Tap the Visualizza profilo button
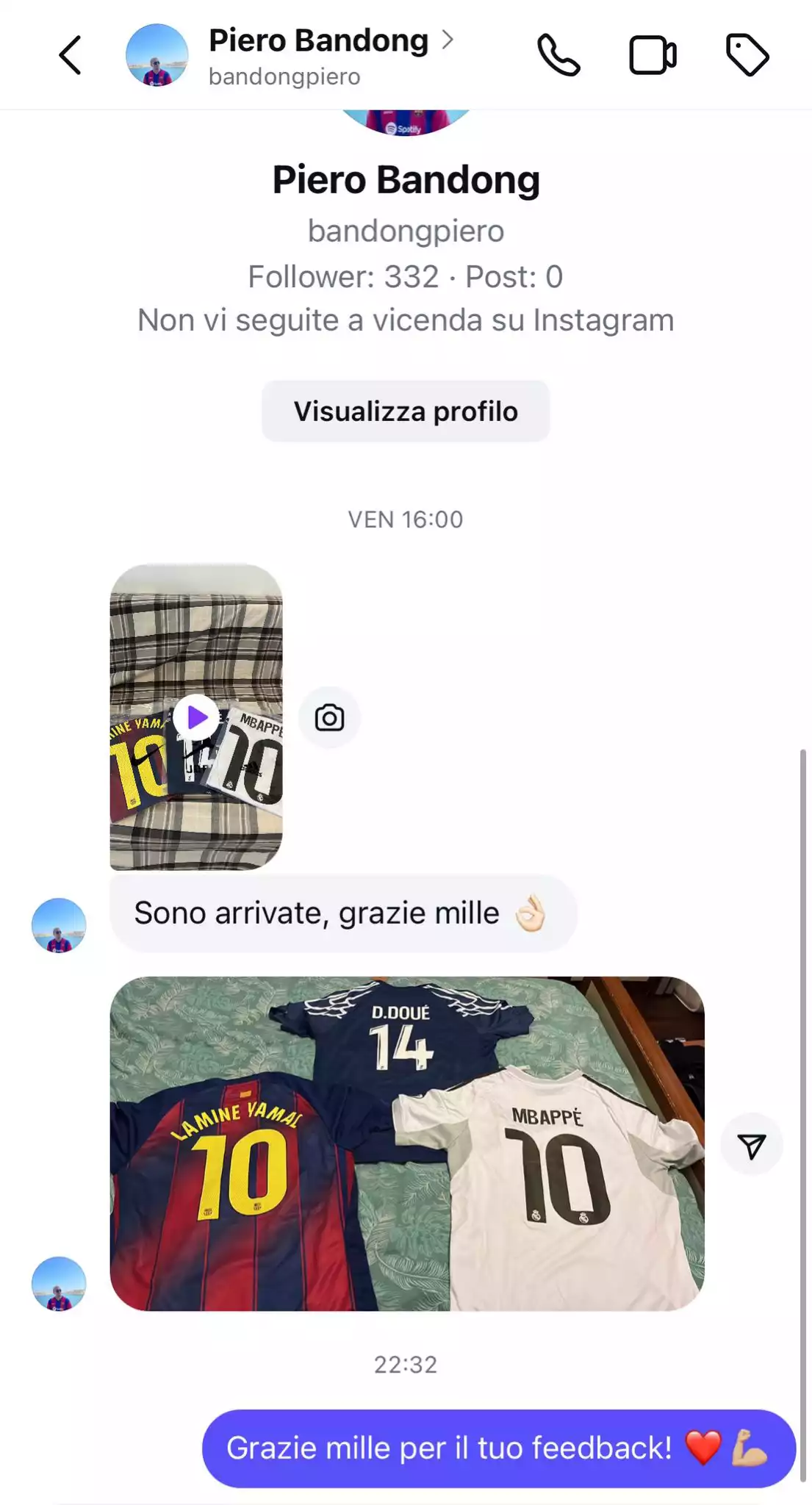Image resolution: width=812 pixels, height=1505 pixels. [406, 412]
